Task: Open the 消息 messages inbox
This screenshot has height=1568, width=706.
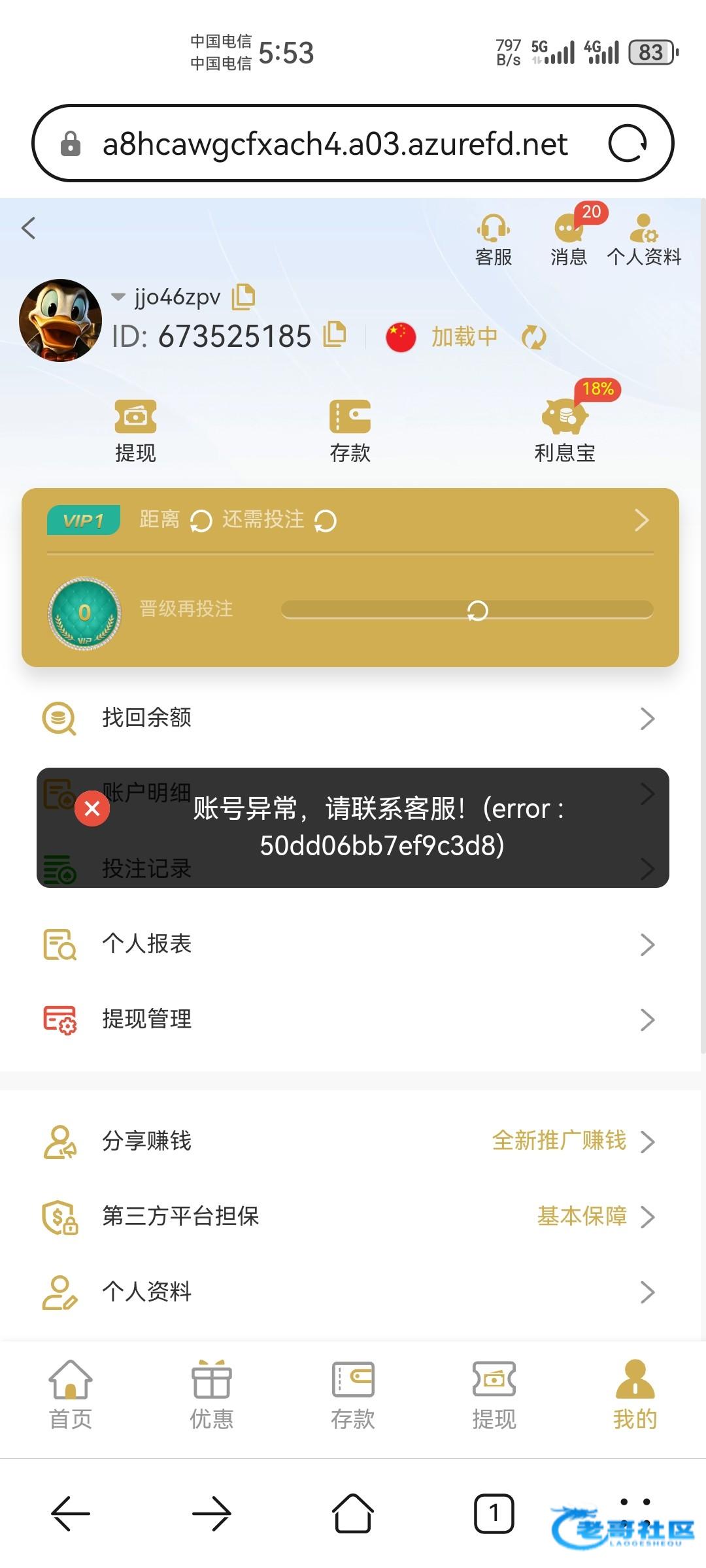Action: (569, 239)
